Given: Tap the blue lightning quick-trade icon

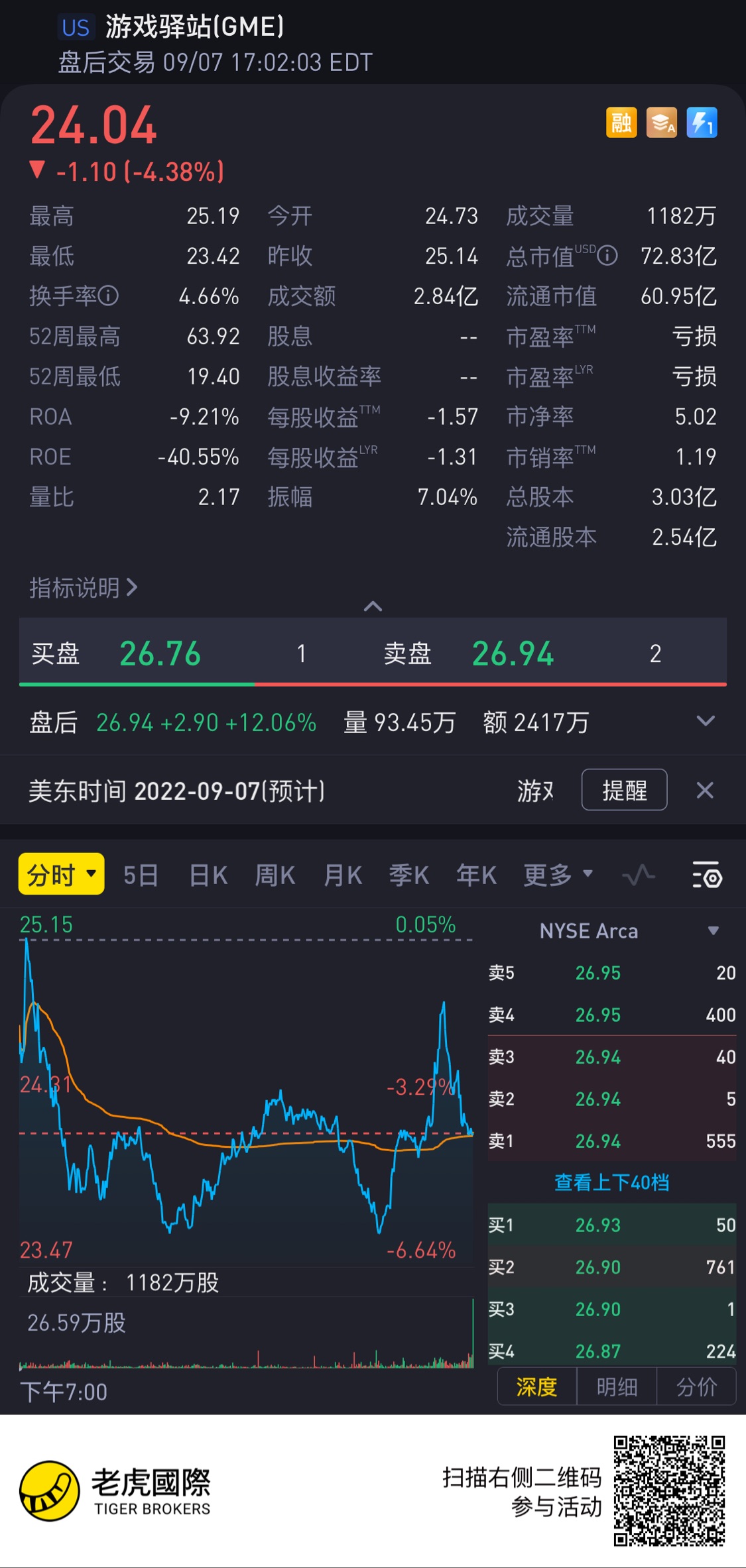Looking at the screenshot, I should 702,123.
